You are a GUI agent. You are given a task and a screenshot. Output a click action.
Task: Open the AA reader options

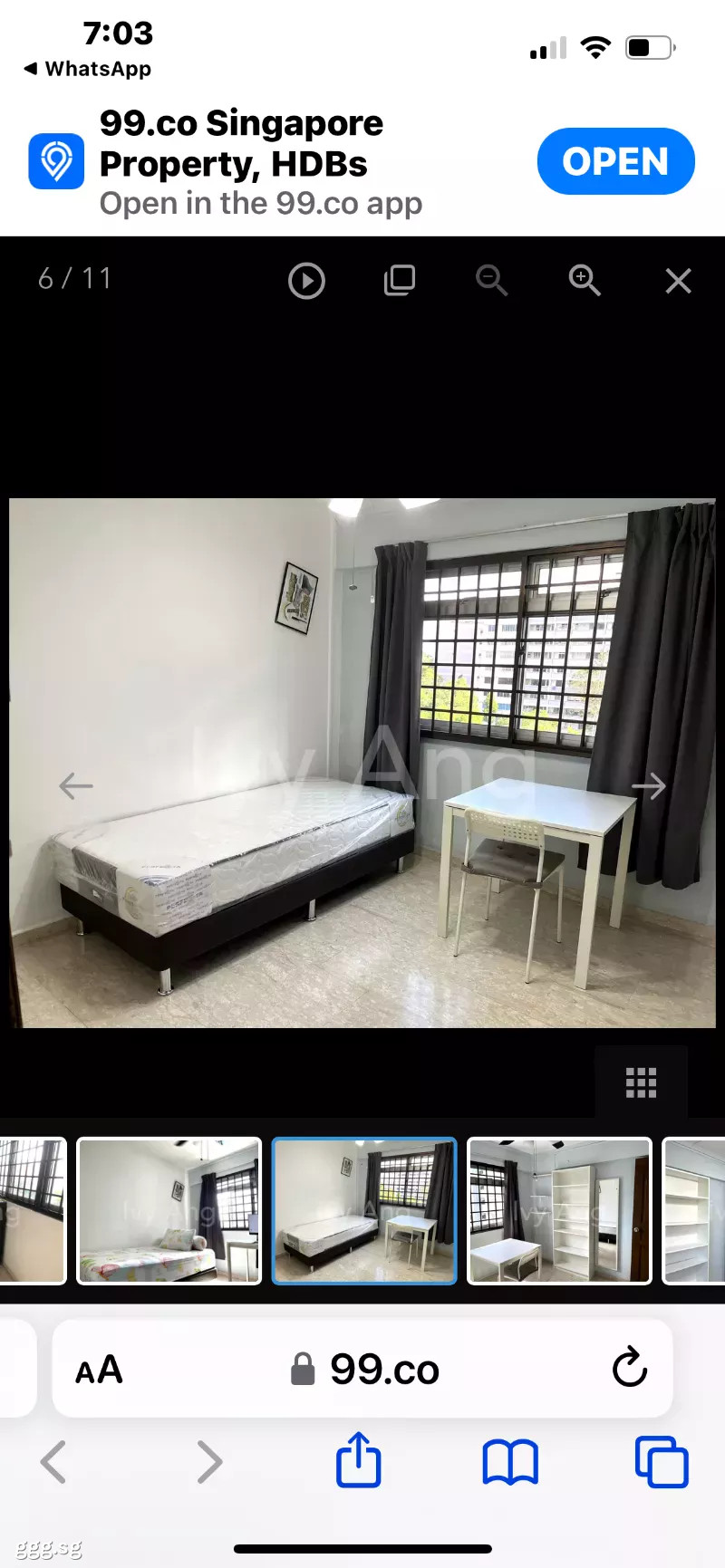pyautogui.click(x=99, y=1370)
